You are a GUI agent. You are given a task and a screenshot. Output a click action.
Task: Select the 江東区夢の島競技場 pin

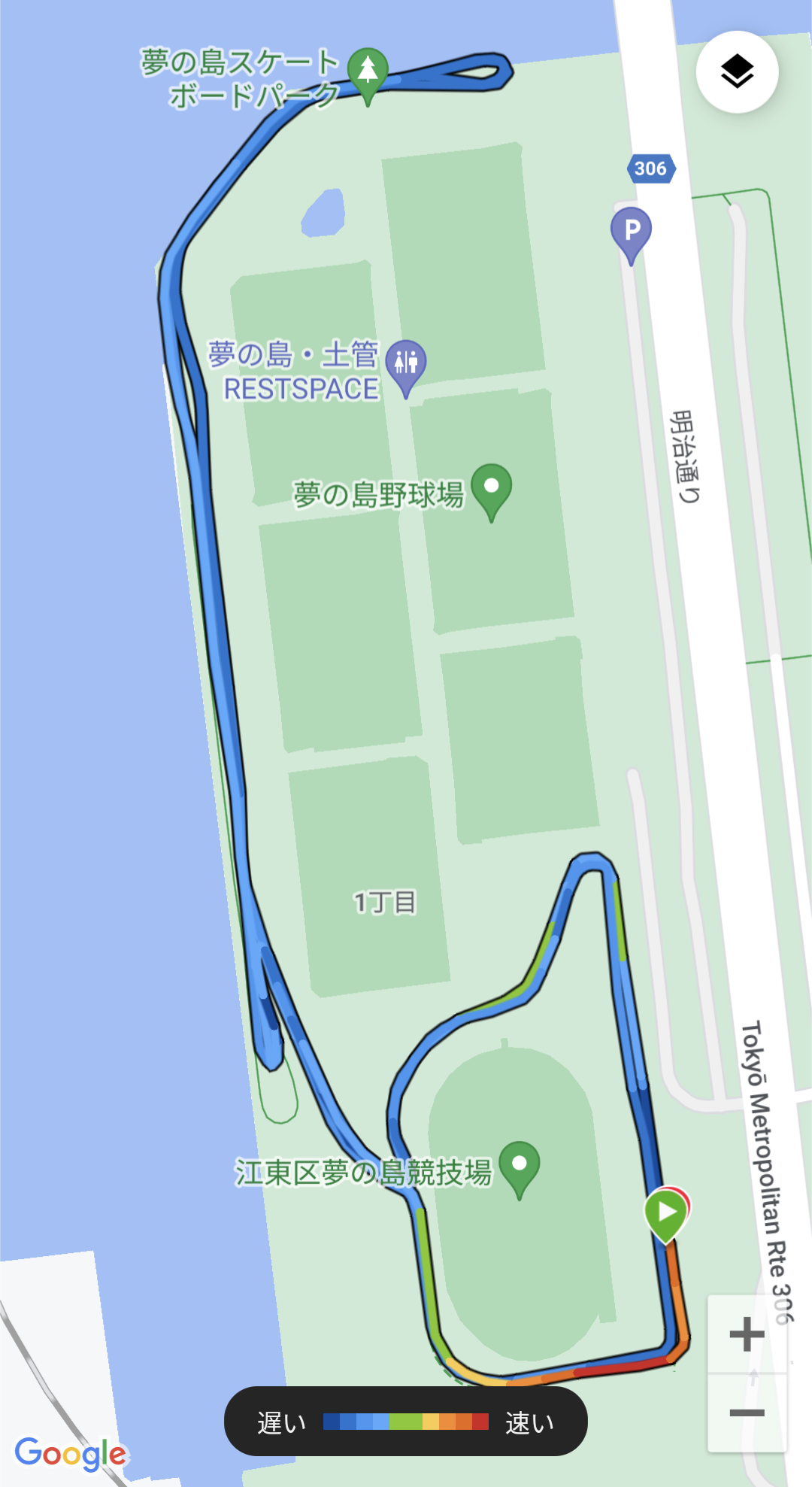coord(520,1164)
